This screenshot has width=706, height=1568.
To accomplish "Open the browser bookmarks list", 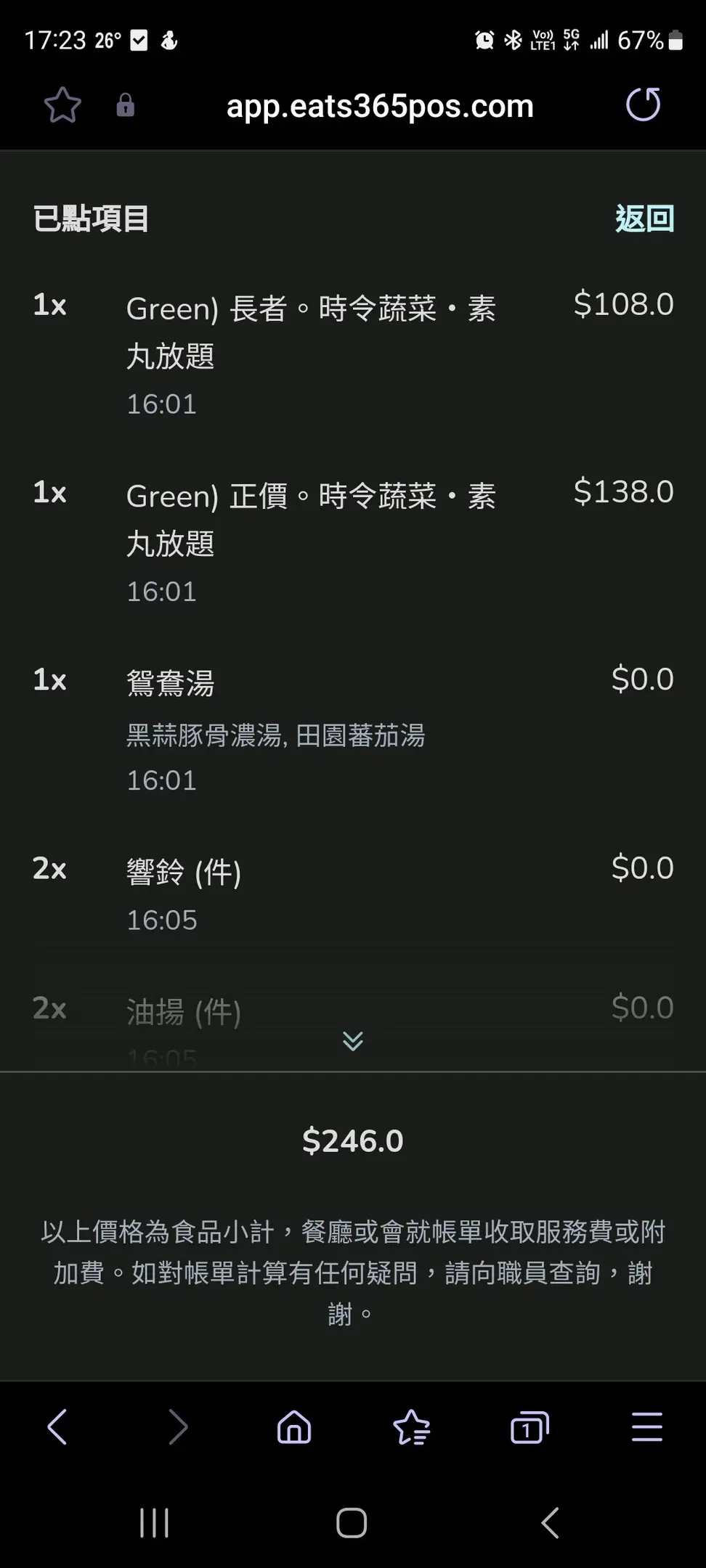I will pyautogui.click(x=412, y=1427).
